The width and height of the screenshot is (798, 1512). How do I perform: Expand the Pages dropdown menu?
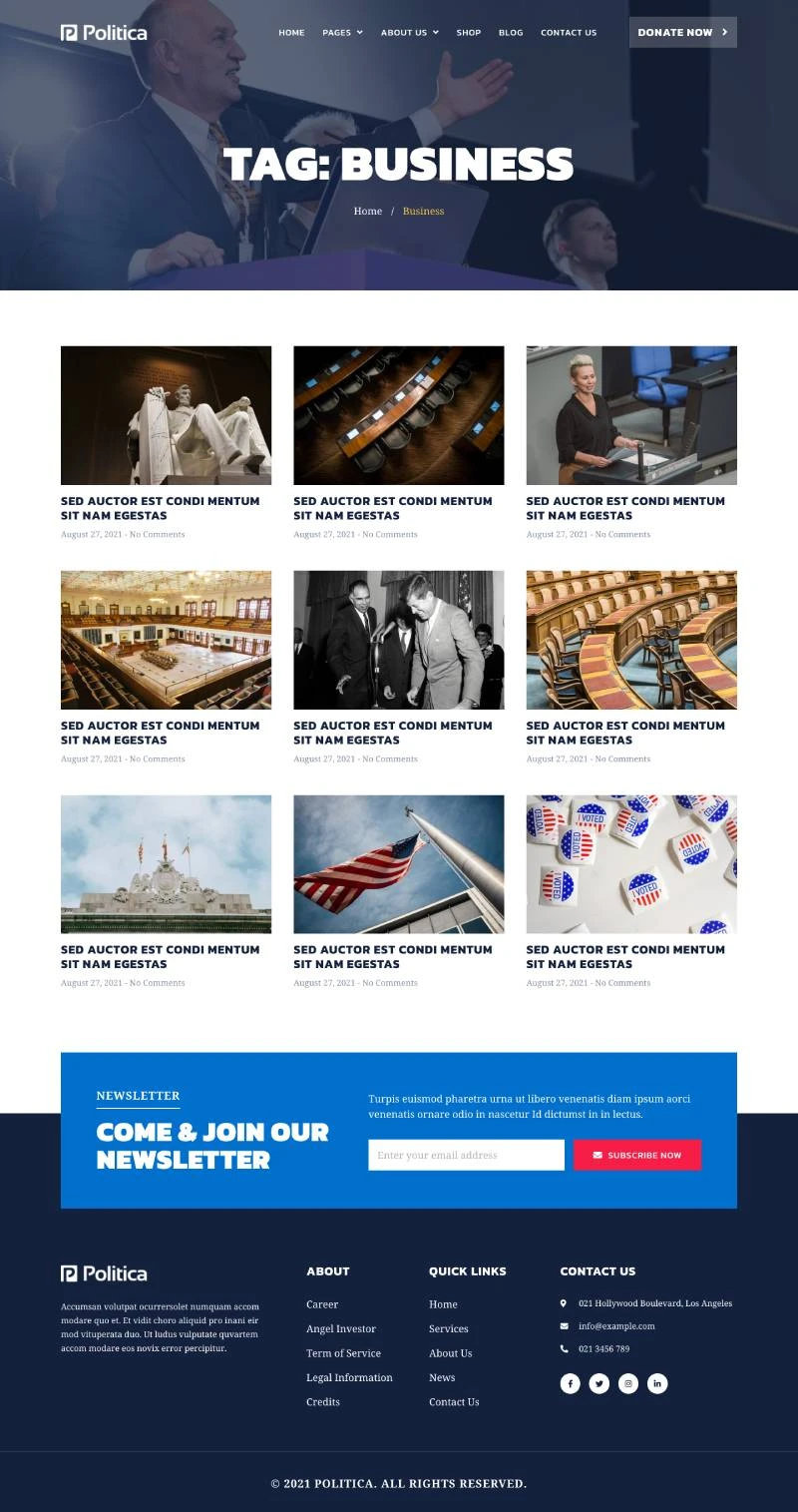coord(342,33)
